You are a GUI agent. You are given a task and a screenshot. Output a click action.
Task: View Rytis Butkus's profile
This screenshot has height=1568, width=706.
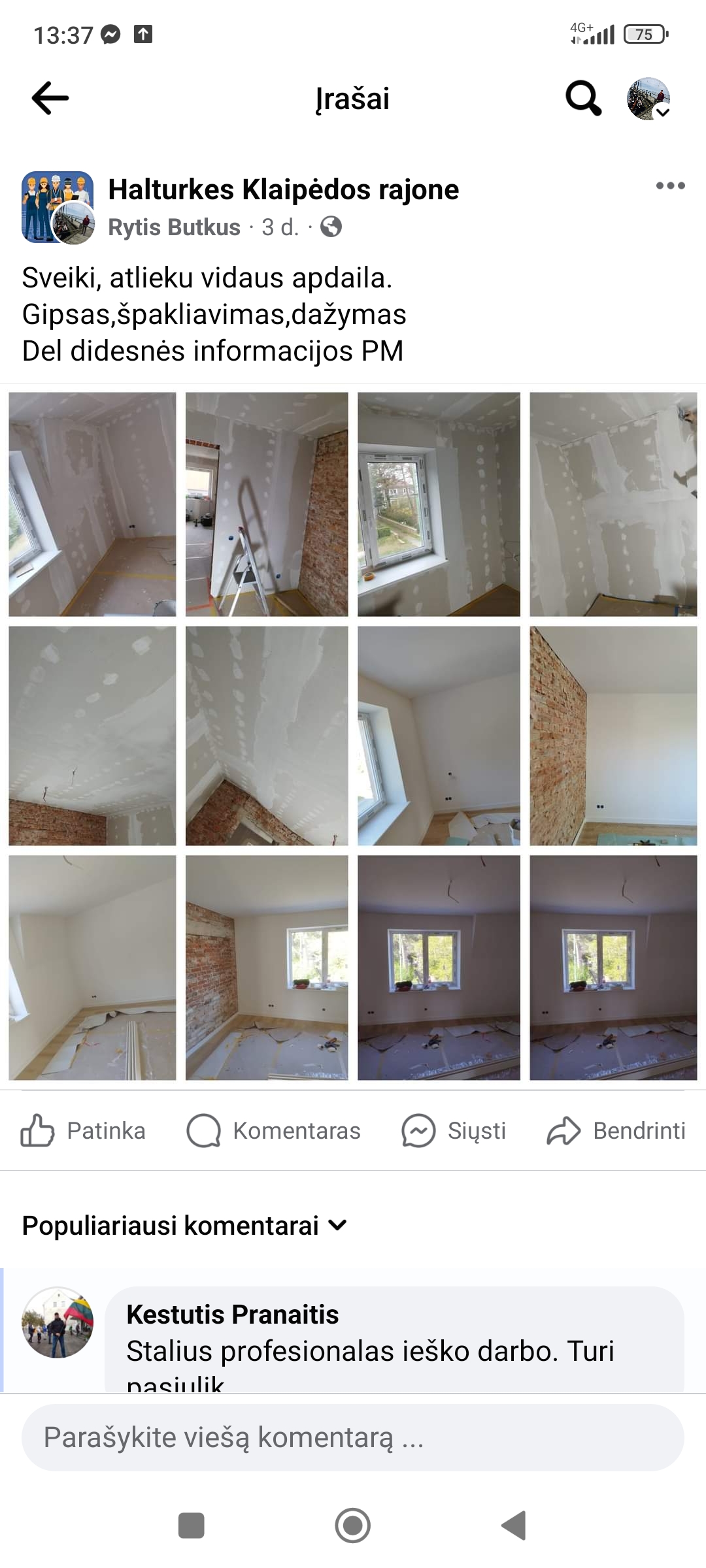click(x=174, y=227)
